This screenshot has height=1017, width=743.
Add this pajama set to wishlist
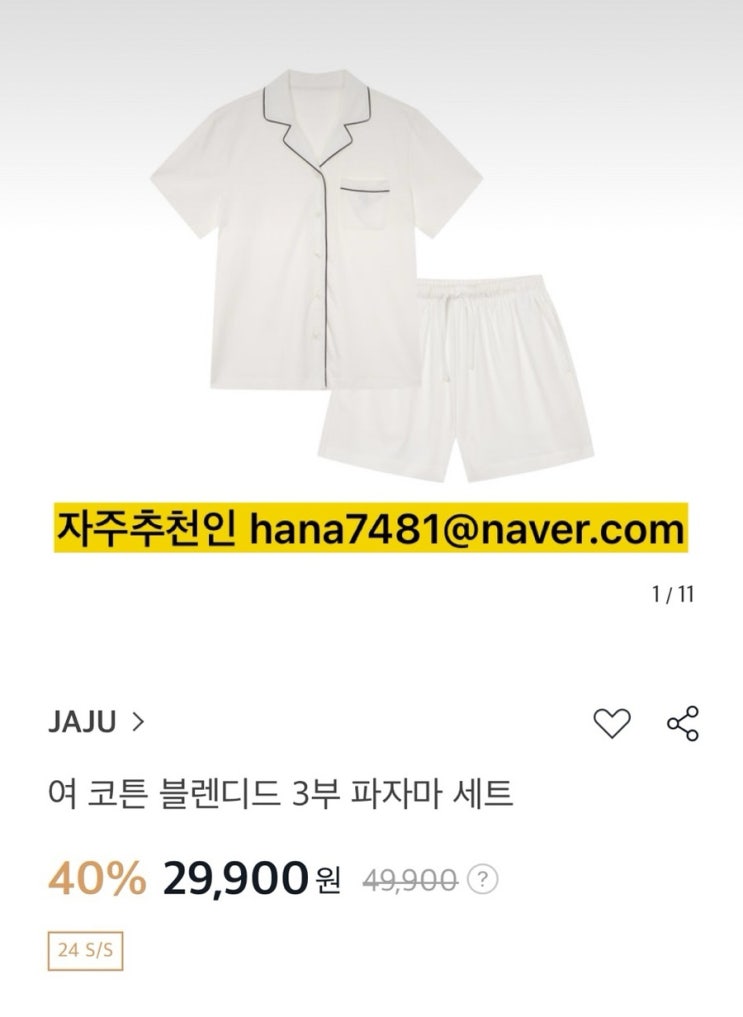pyautogui.click(x=611, y=722)
